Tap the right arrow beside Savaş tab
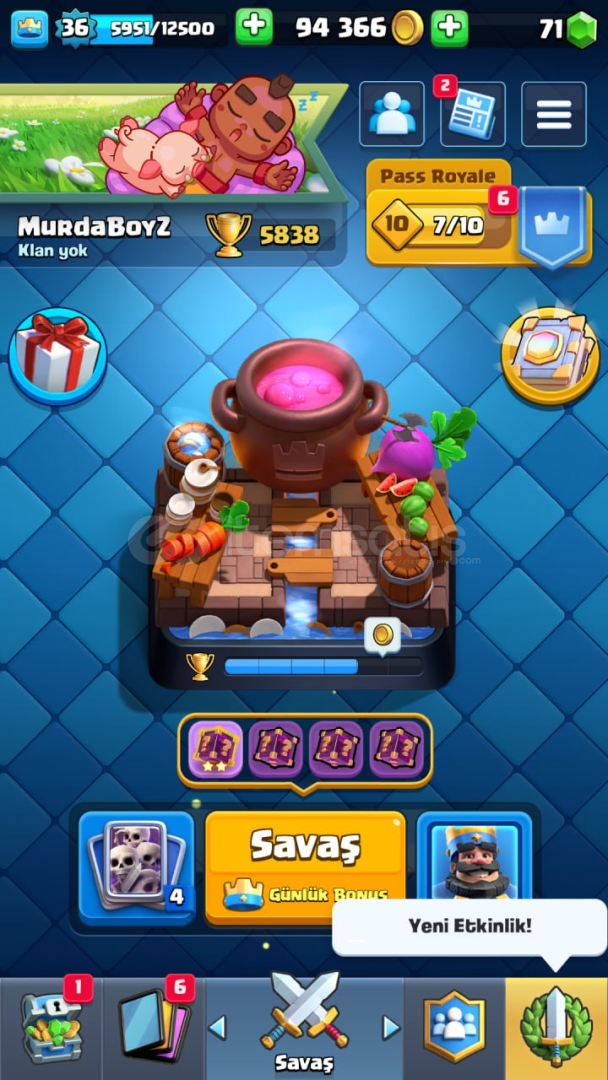The height and width of the screenshot is (1080, 608). (391, 1028)
